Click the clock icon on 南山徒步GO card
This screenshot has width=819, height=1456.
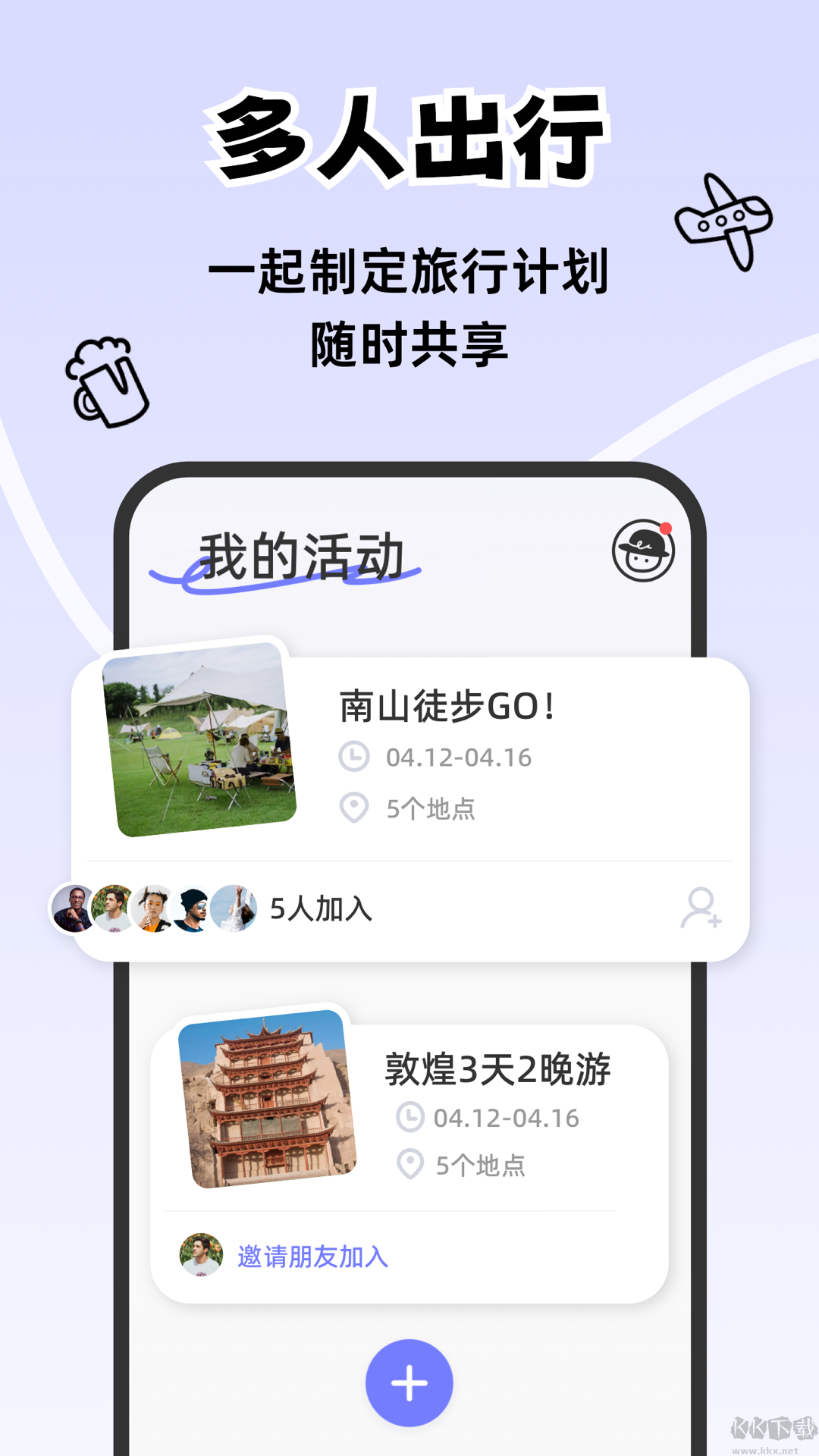pyautogui.click(x=353, y=755)
